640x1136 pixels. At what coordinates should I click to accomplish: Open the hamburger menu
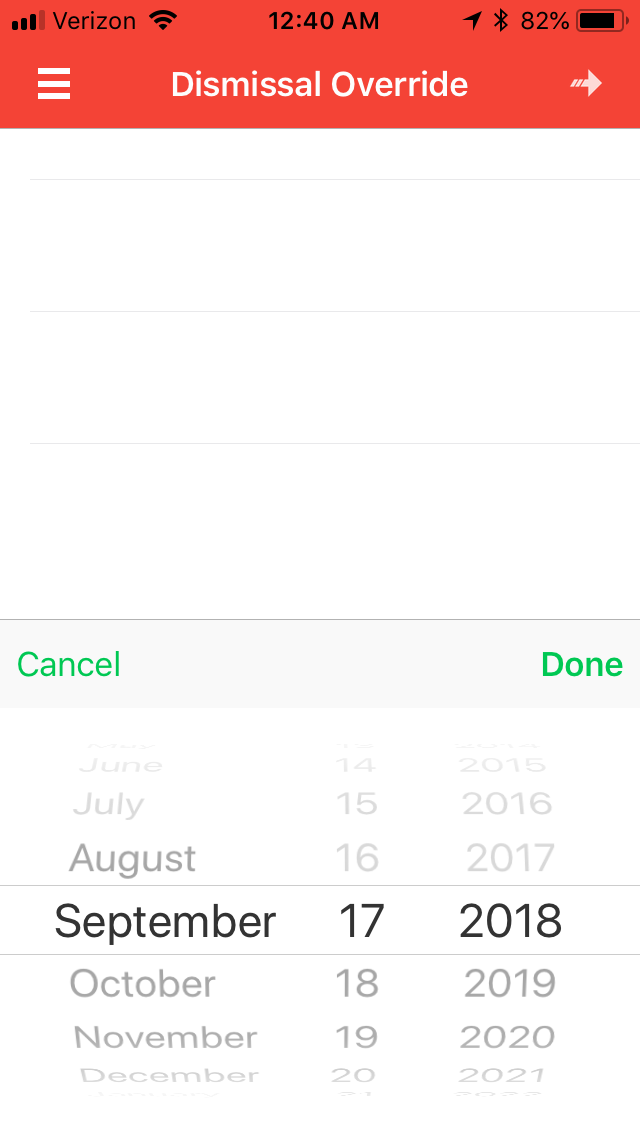[x=54, y=84]
